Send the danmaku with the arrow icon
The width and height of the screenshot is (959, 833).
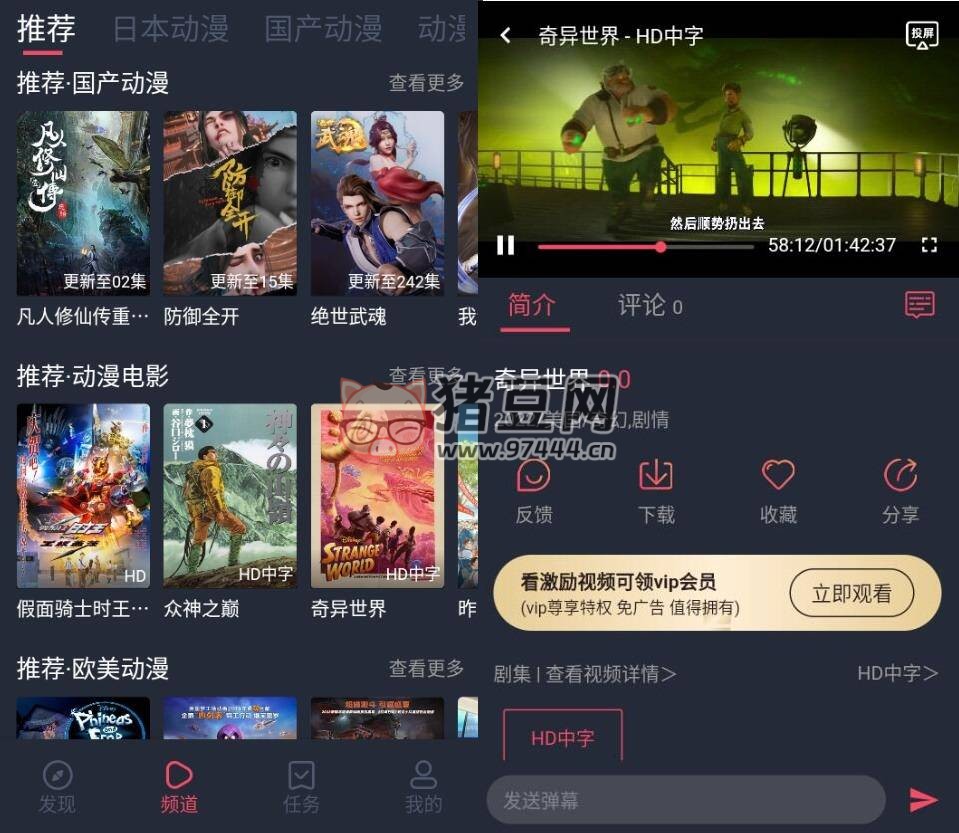(923, 799)
